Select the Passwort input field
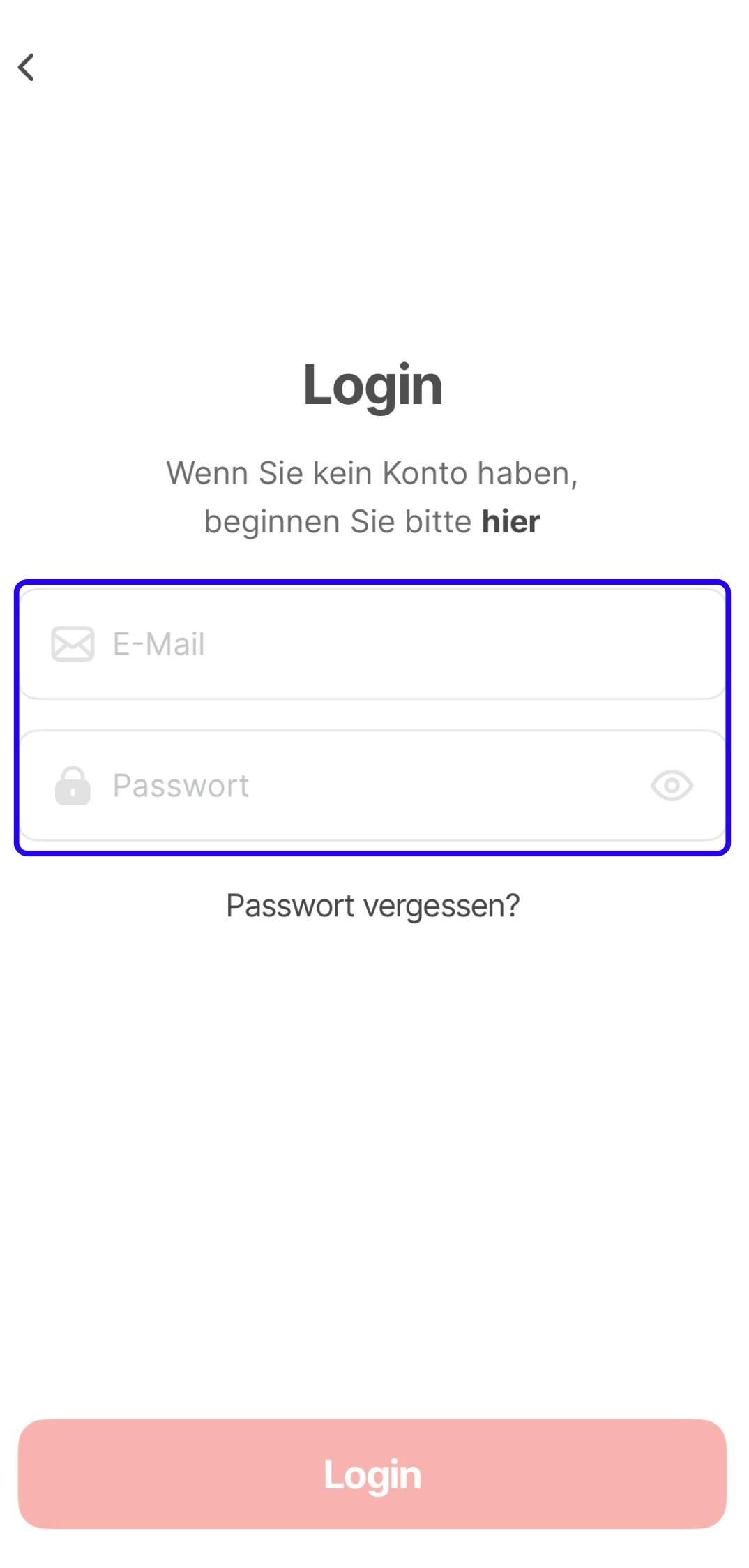 [363, 786]
